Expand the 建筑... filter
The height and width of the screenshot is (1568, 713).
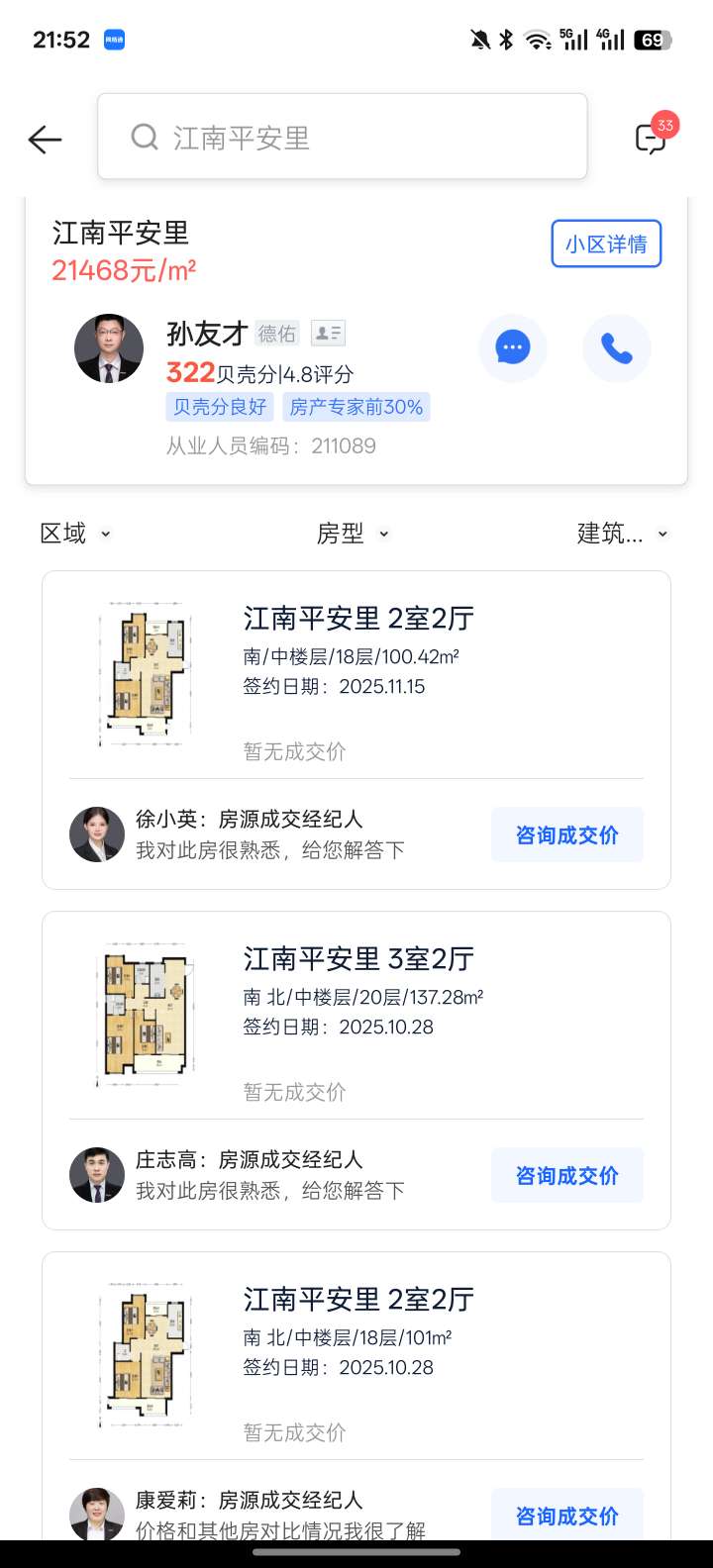[x=622, y=534]
